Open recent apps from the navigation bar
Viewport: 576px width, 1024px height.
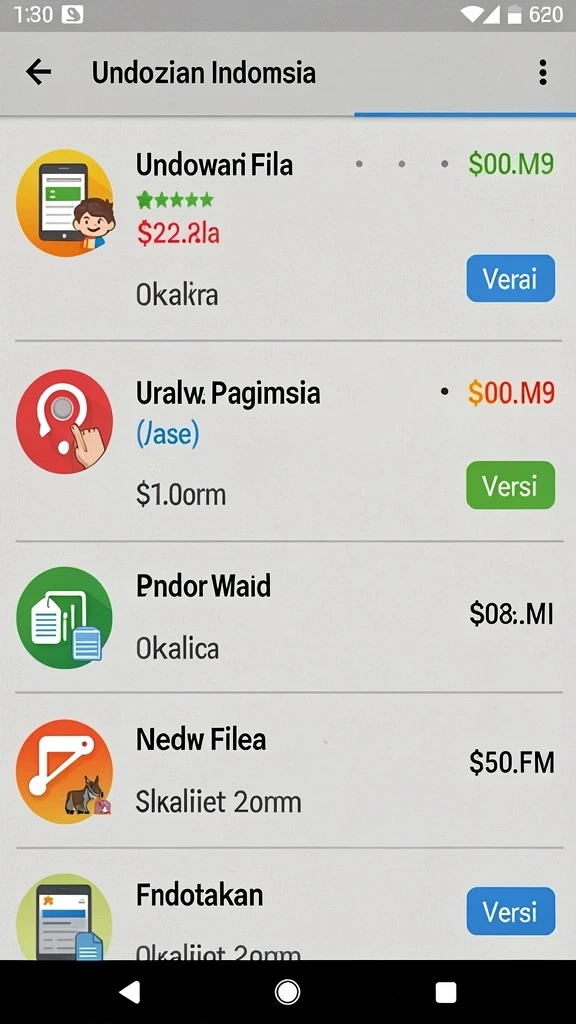445,993
